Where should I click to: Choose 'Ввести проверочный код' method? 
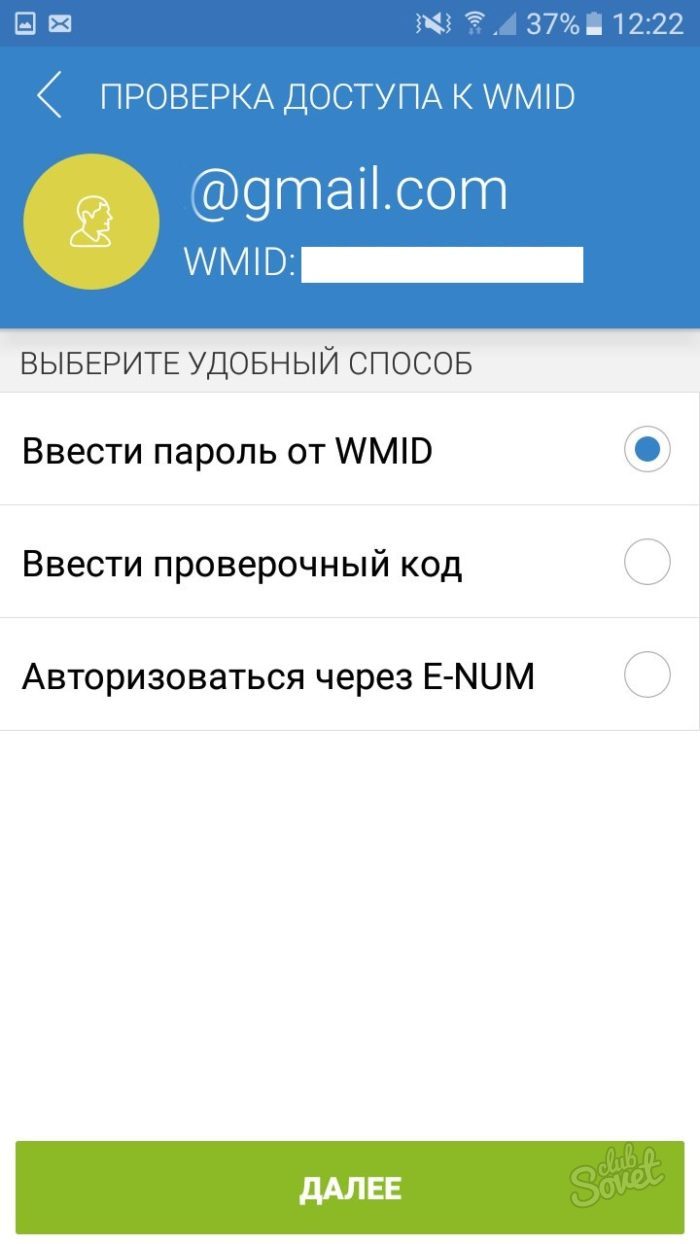pyautogui.click(x=350, y=562)
